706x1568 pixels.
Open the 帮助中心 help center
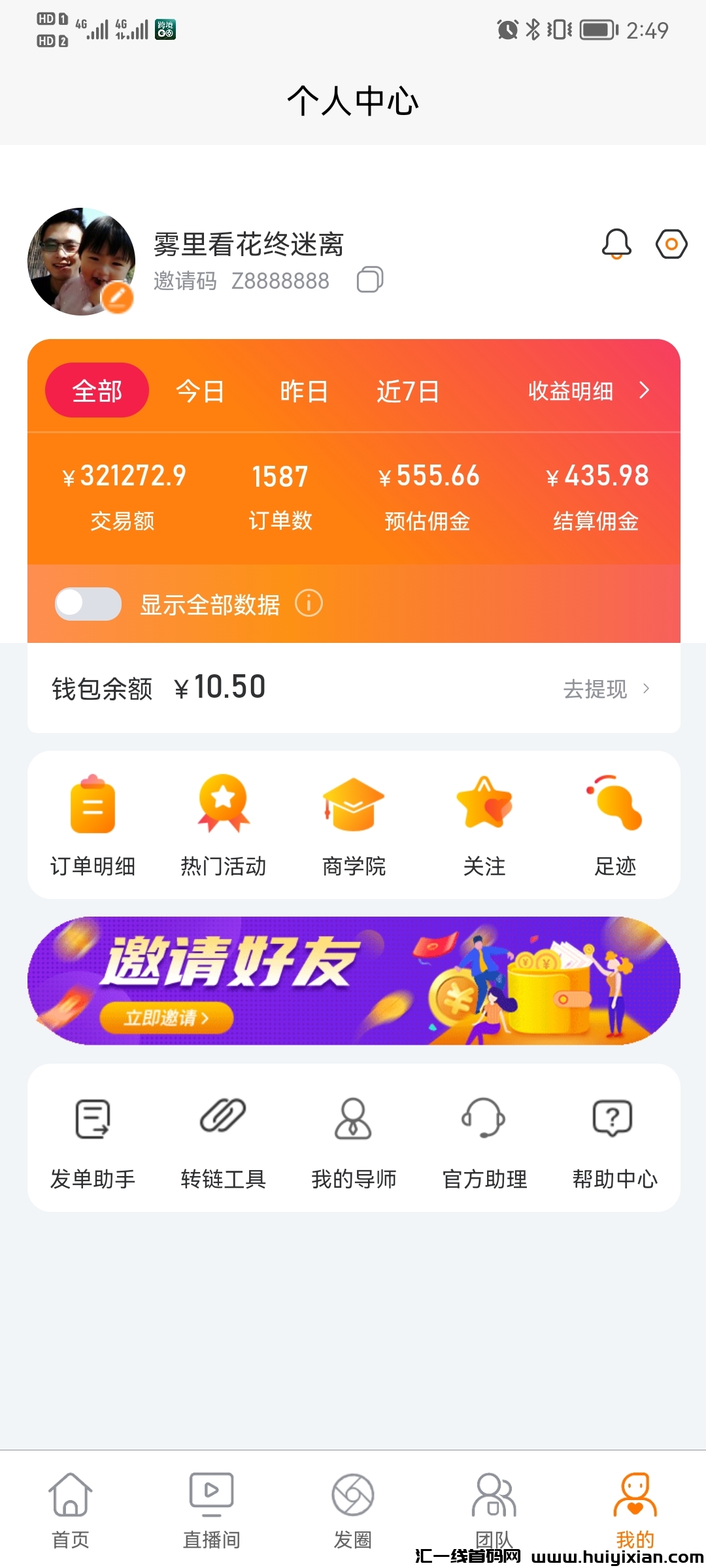coord(614,1138)
